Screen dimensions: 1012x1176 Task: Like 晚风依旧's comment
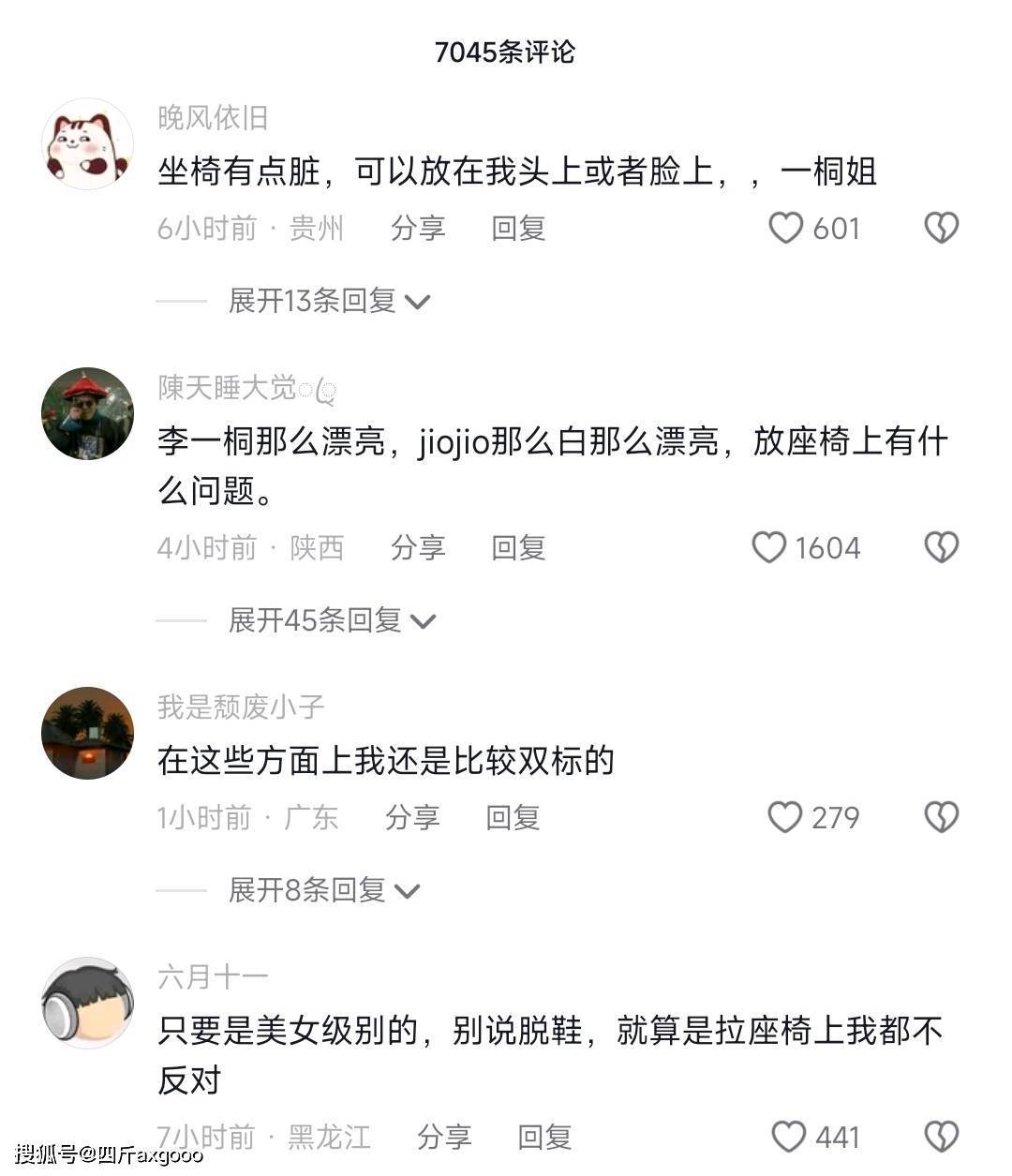tap(786, 228)
